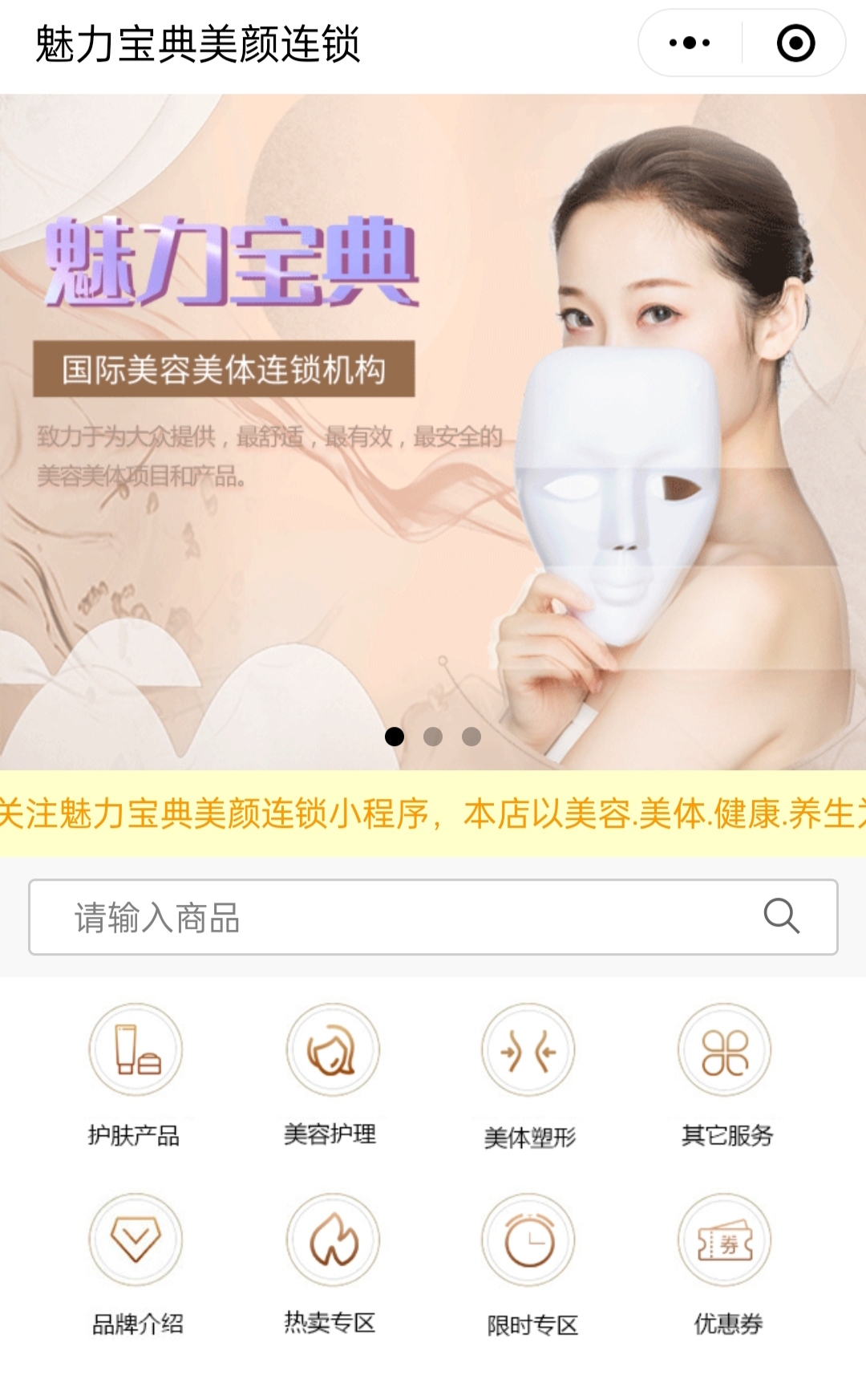The width and height of the screenshot is (866, 1400).
Task: Tap the magnifier search icon
Action: coord(781,916)
